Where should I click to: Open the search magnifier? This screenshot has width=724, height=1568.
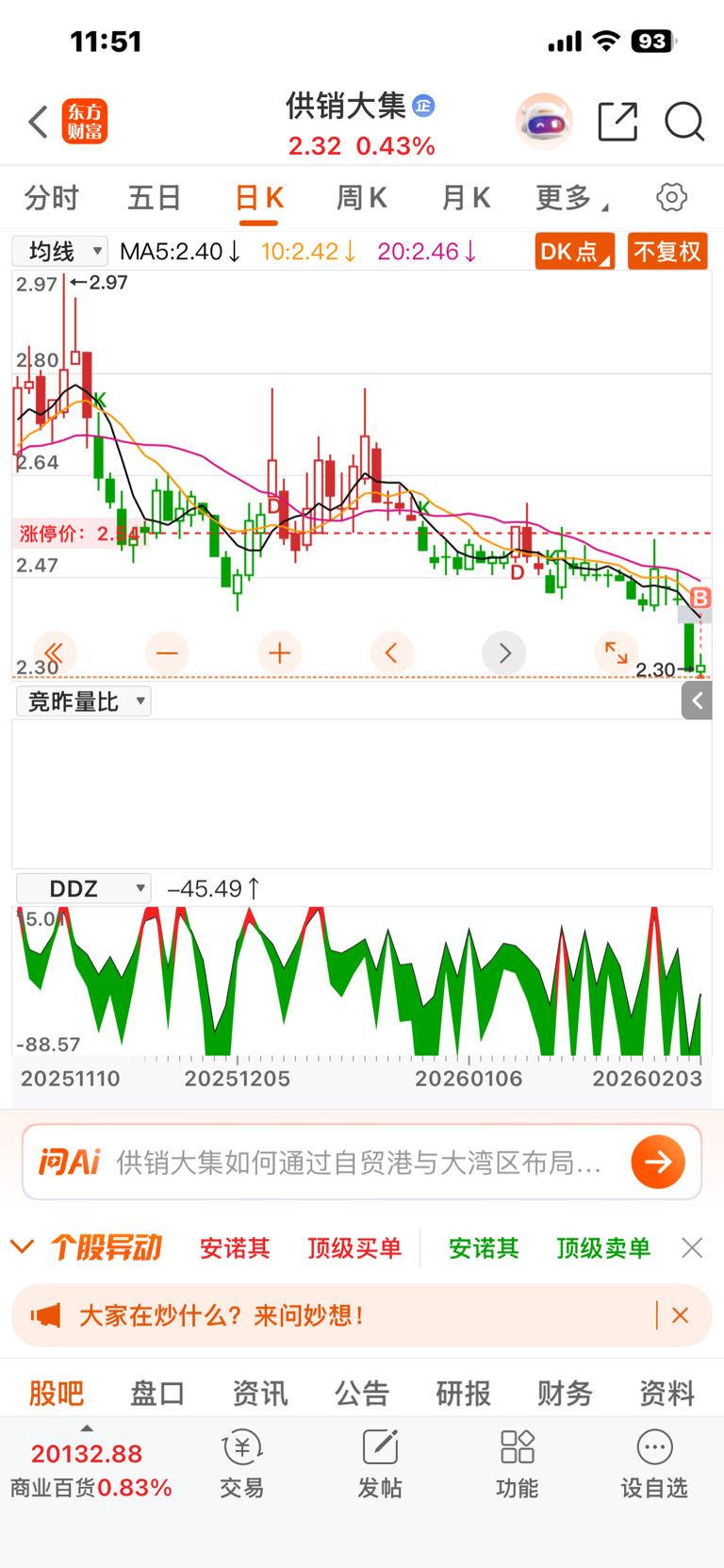[x=683, y=123]
